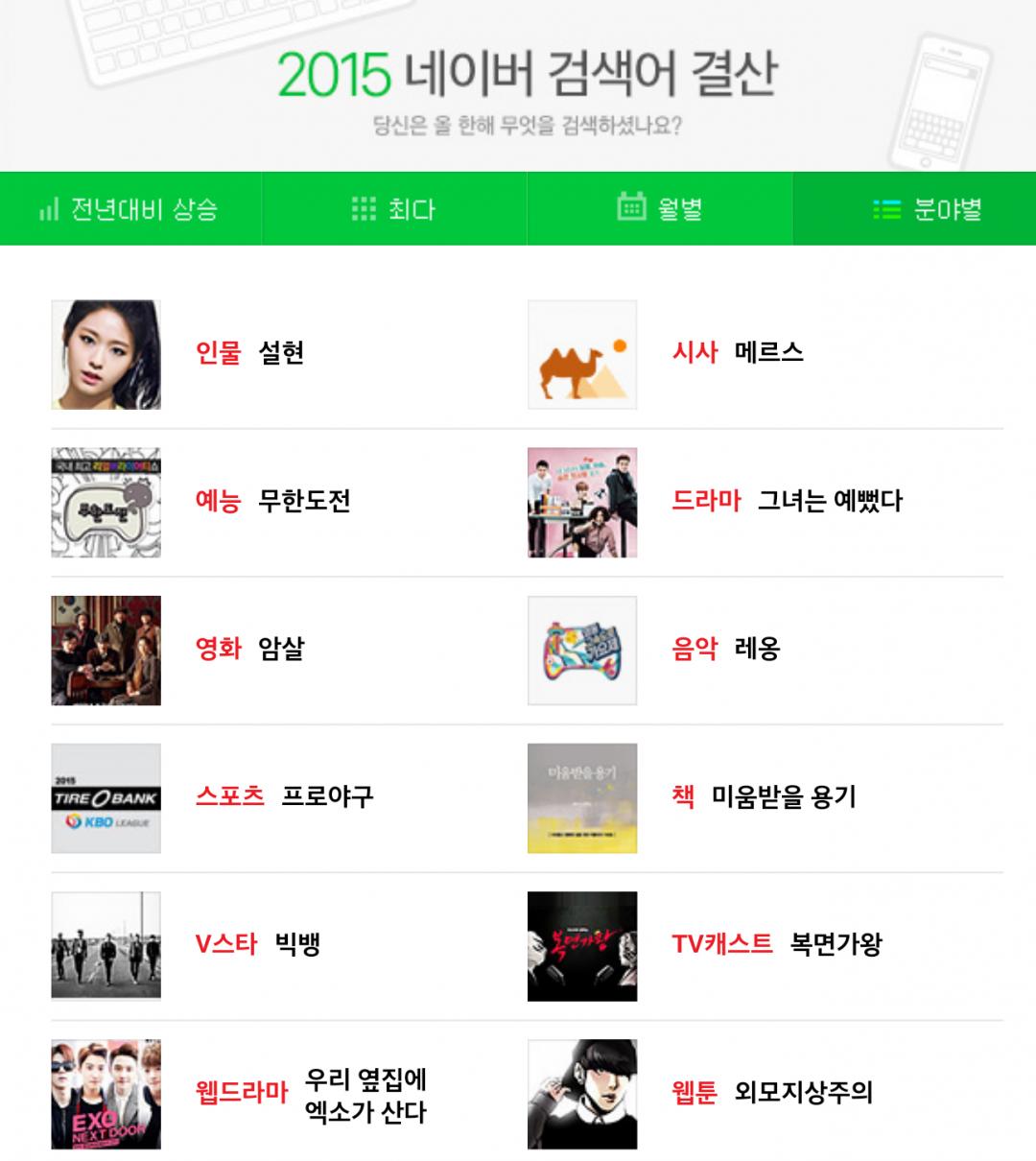The height and width of the screenshot is (1161, 1036).
Task: Open the 스포츠 entry 프로야구
Action: [x=327, y=797]
